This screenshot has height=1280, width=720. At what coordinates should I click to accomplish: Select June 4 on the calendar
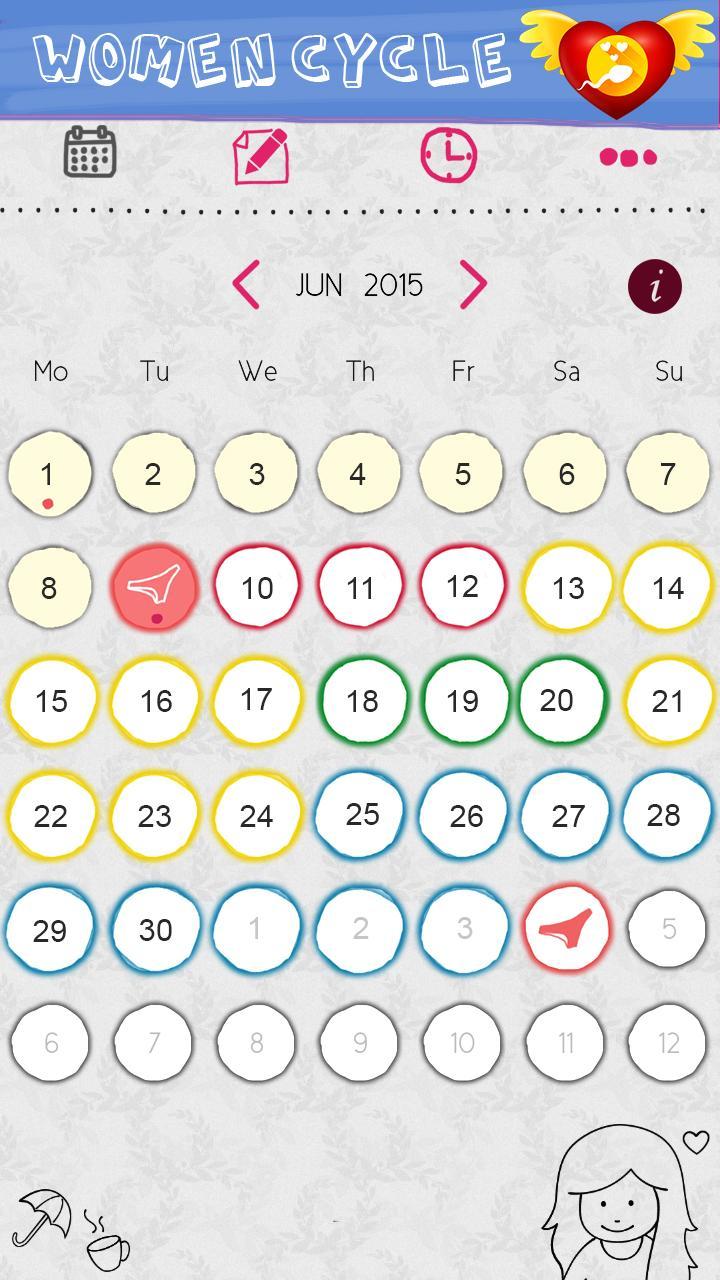358,474
